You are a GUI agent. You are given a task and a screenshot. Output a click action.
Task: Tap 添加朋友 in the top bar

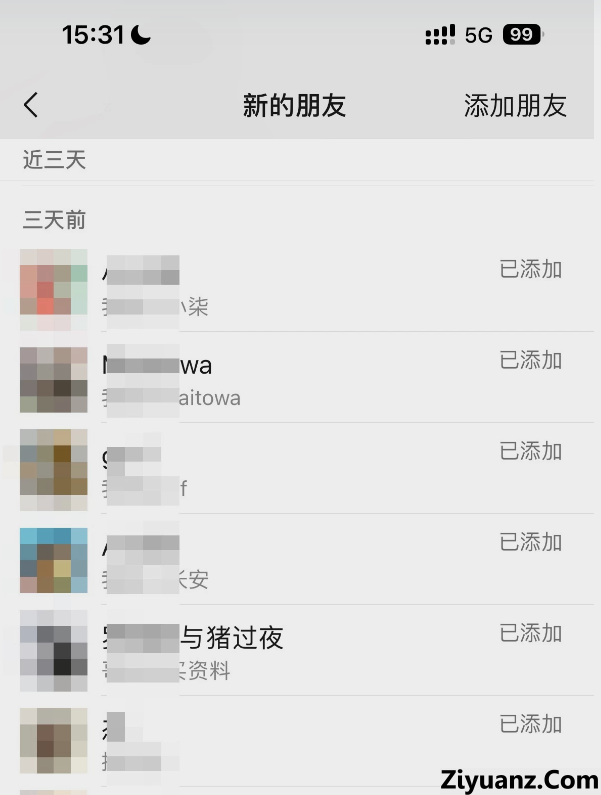[514, 106]
